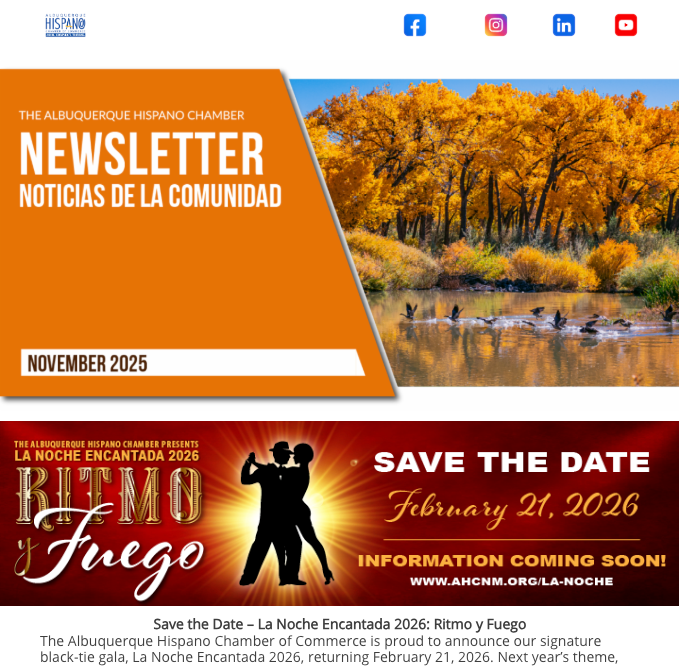Visit the Chamber's Instagram profile

496,25
